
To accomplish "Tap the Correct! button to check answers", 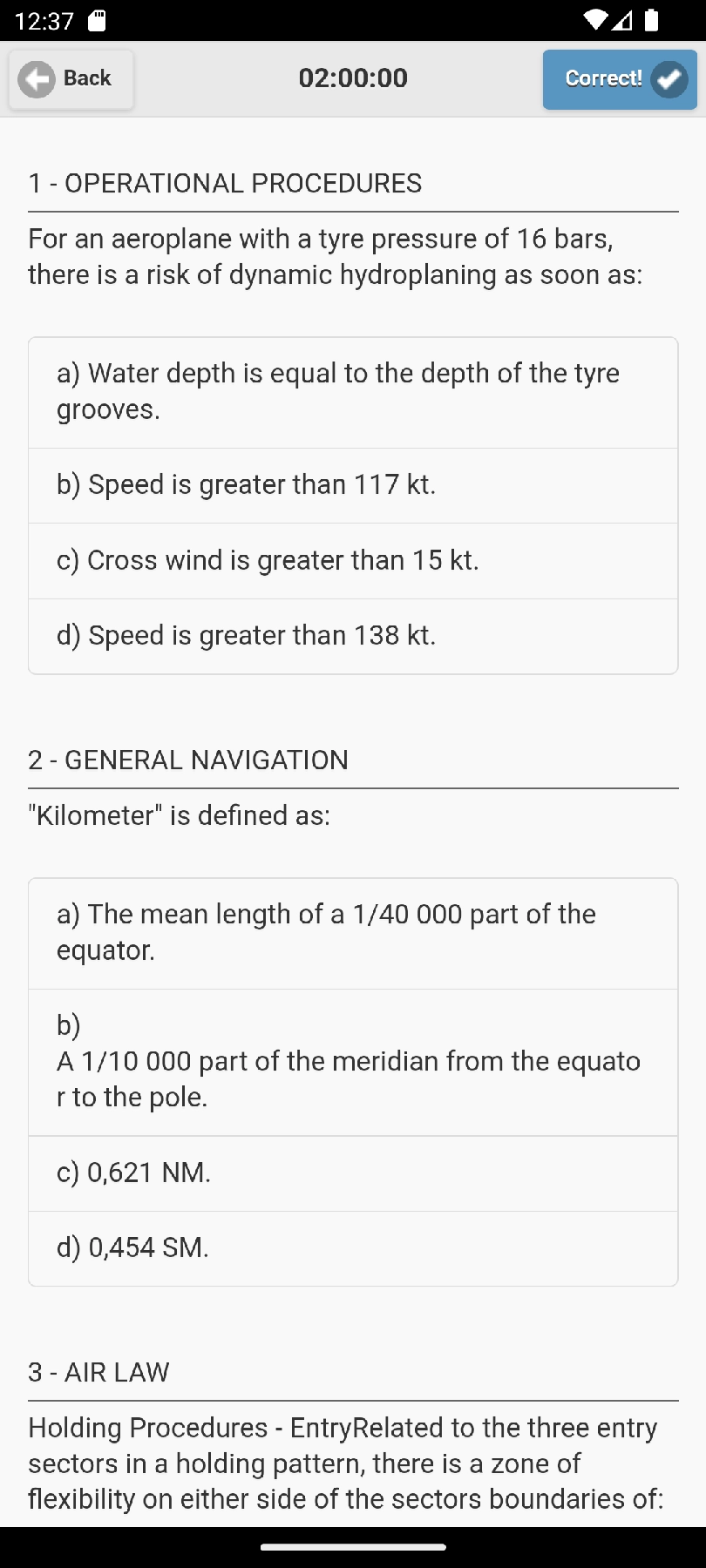I will click(x=619, y=79).
